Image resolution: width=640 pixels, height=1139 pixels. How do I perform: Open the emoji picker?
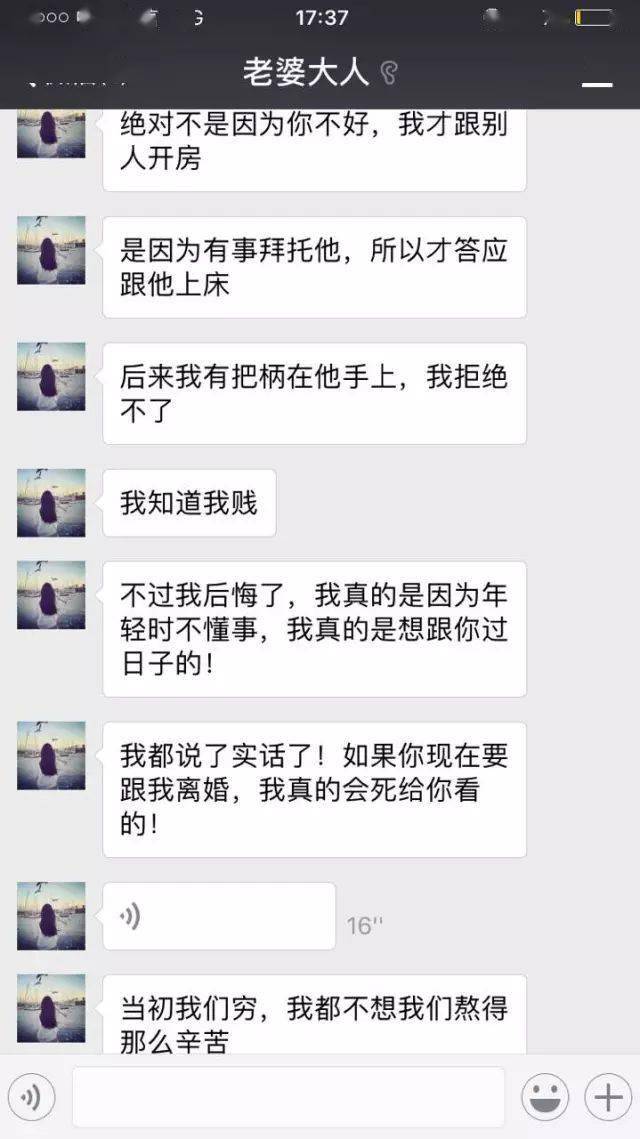click(x=545, y=1098)
